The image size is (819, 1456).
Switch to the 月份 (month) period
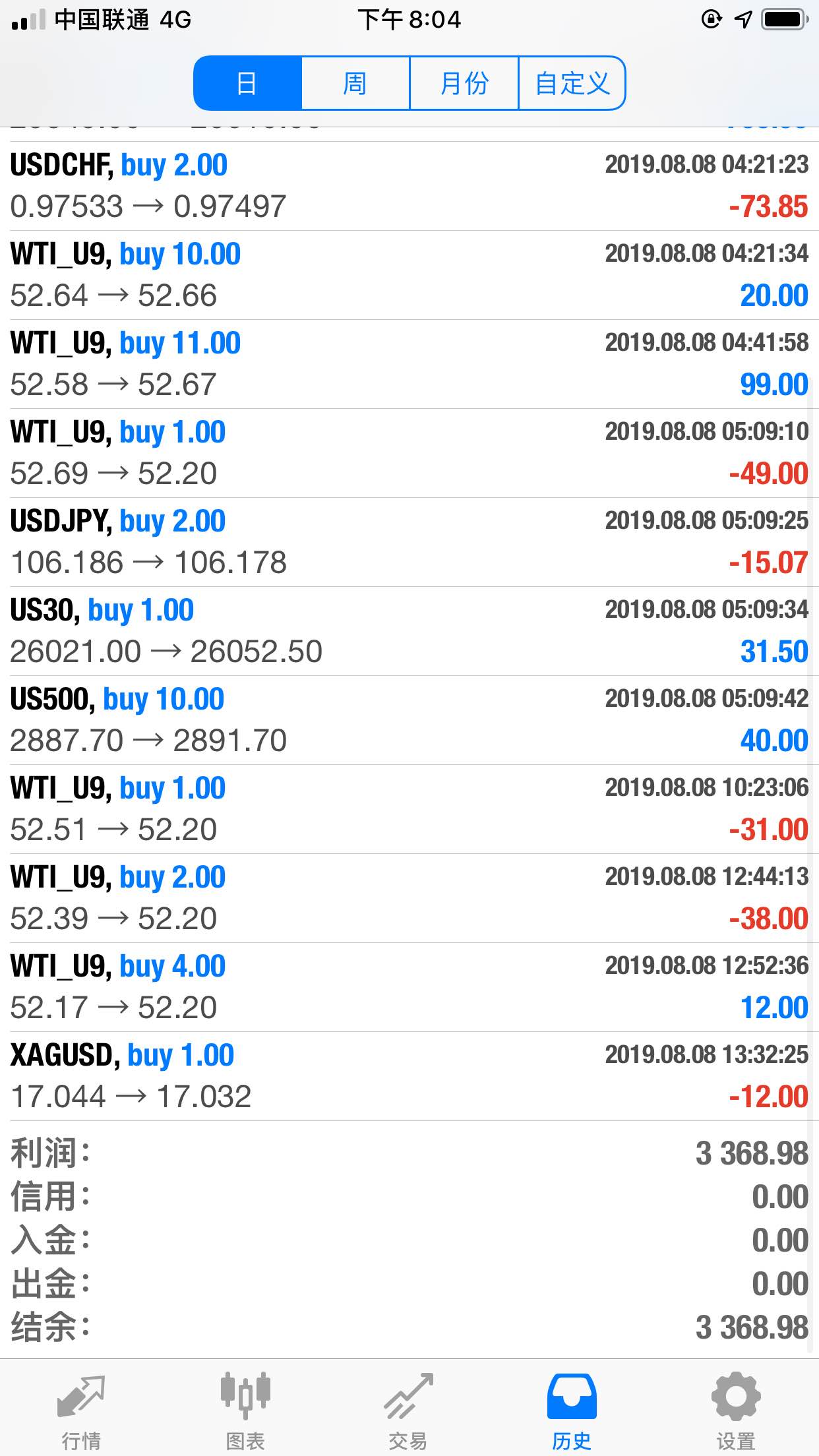(464, 83)
